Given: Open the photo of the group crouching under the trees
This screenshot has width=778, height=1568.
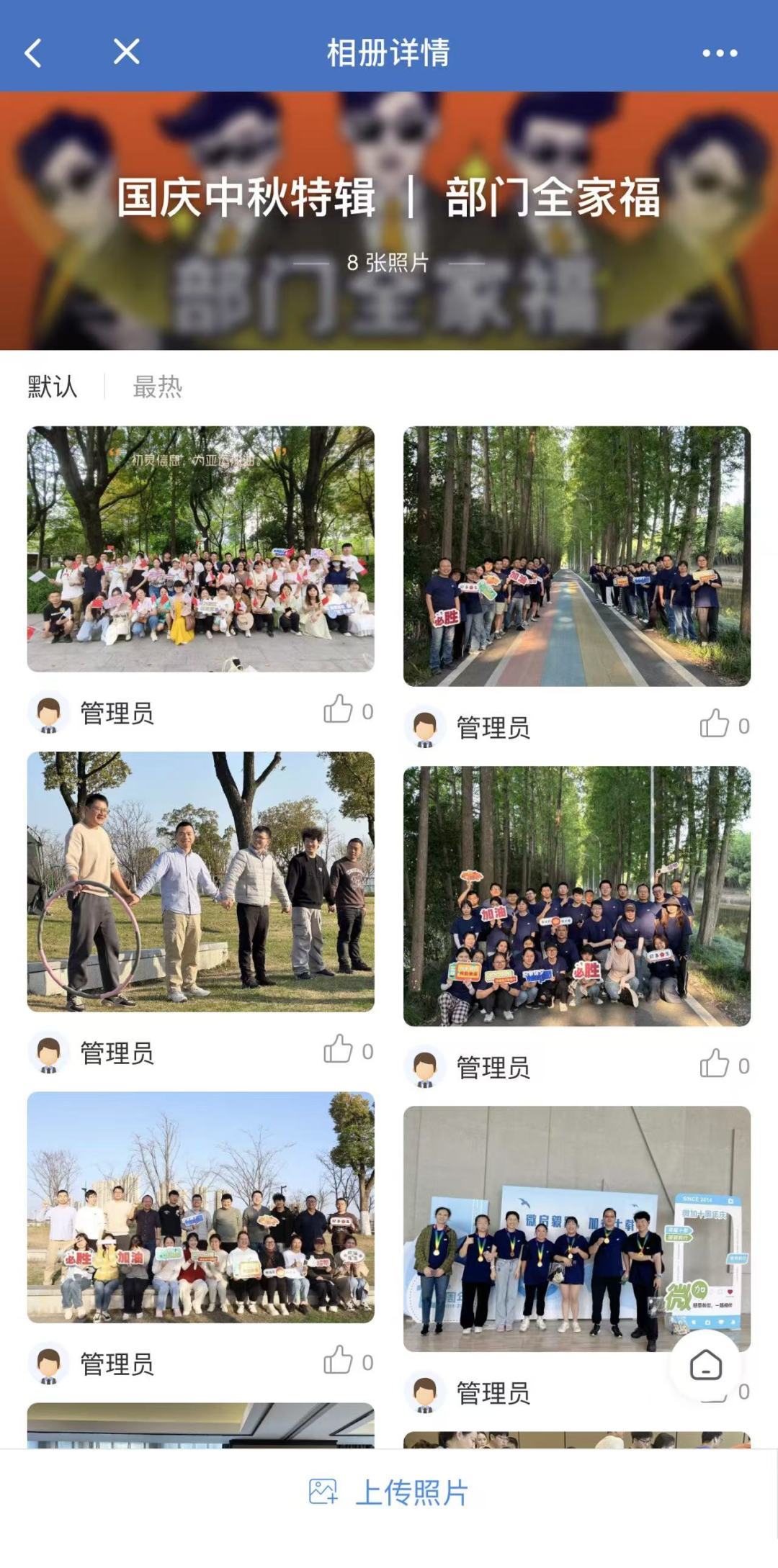Looking at the screenshot, I should coord(577,896).
